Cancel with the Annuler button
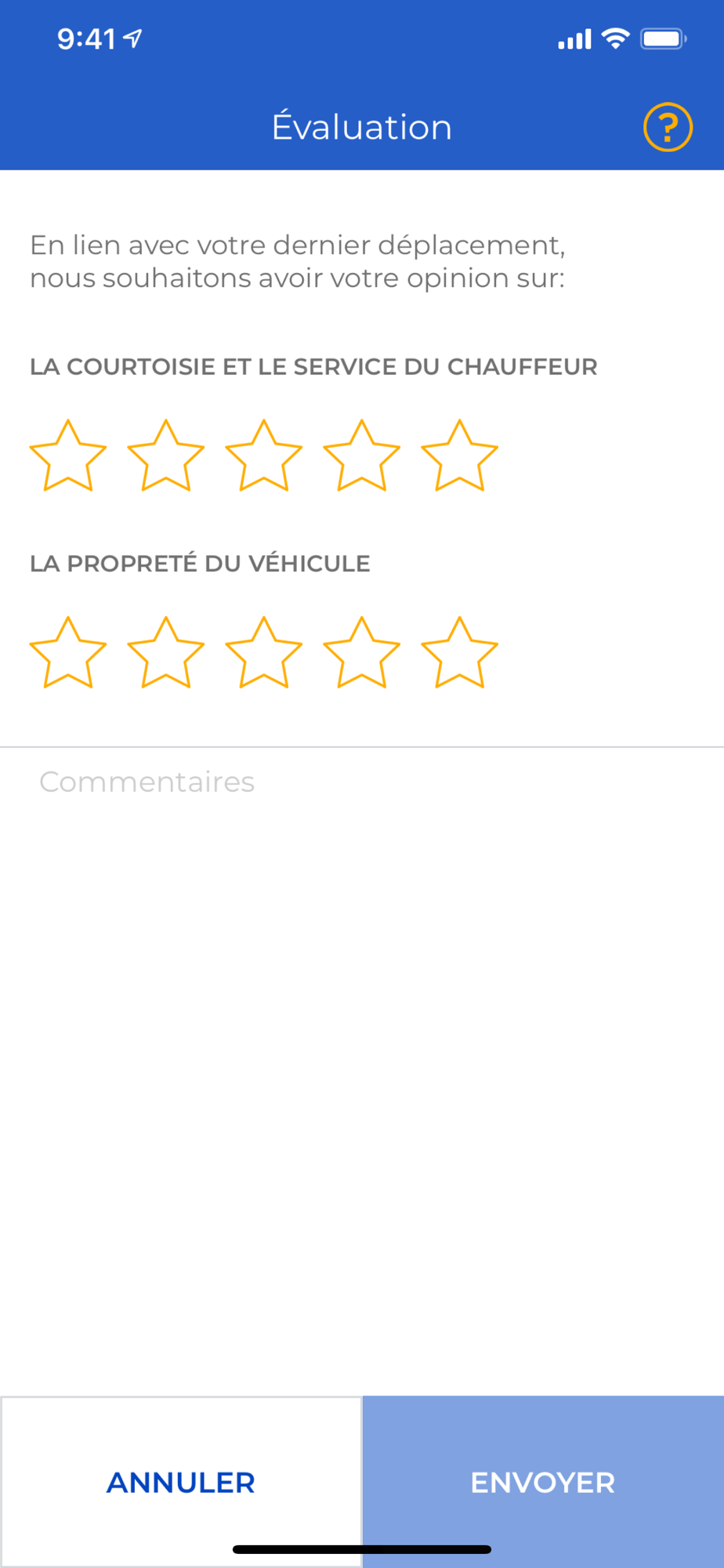724x1568 pixels. click(181, 1482)
